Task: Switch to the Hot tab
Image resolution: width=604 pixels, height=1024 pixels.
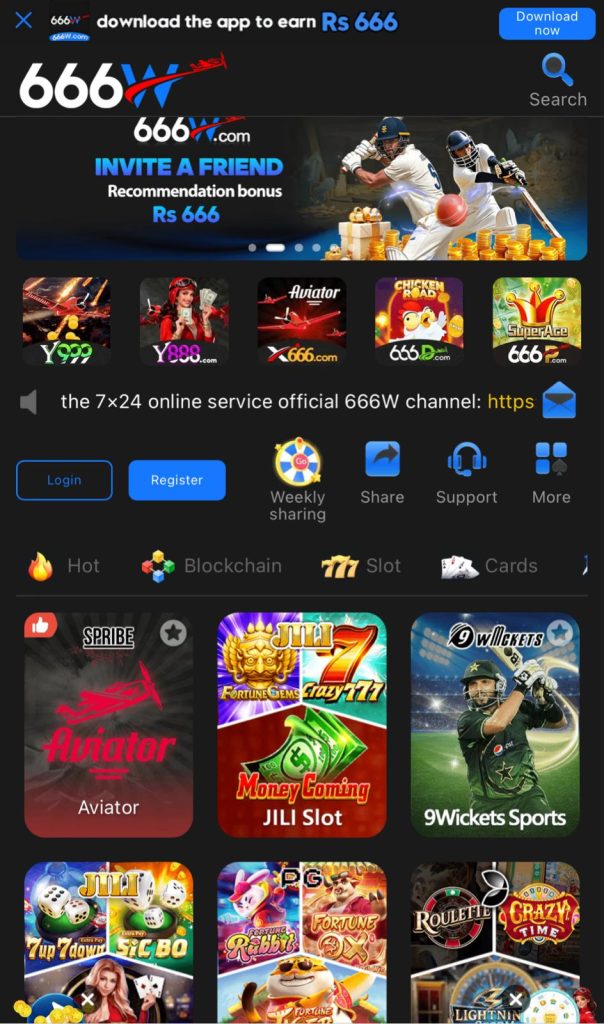Action: [64, 566]
